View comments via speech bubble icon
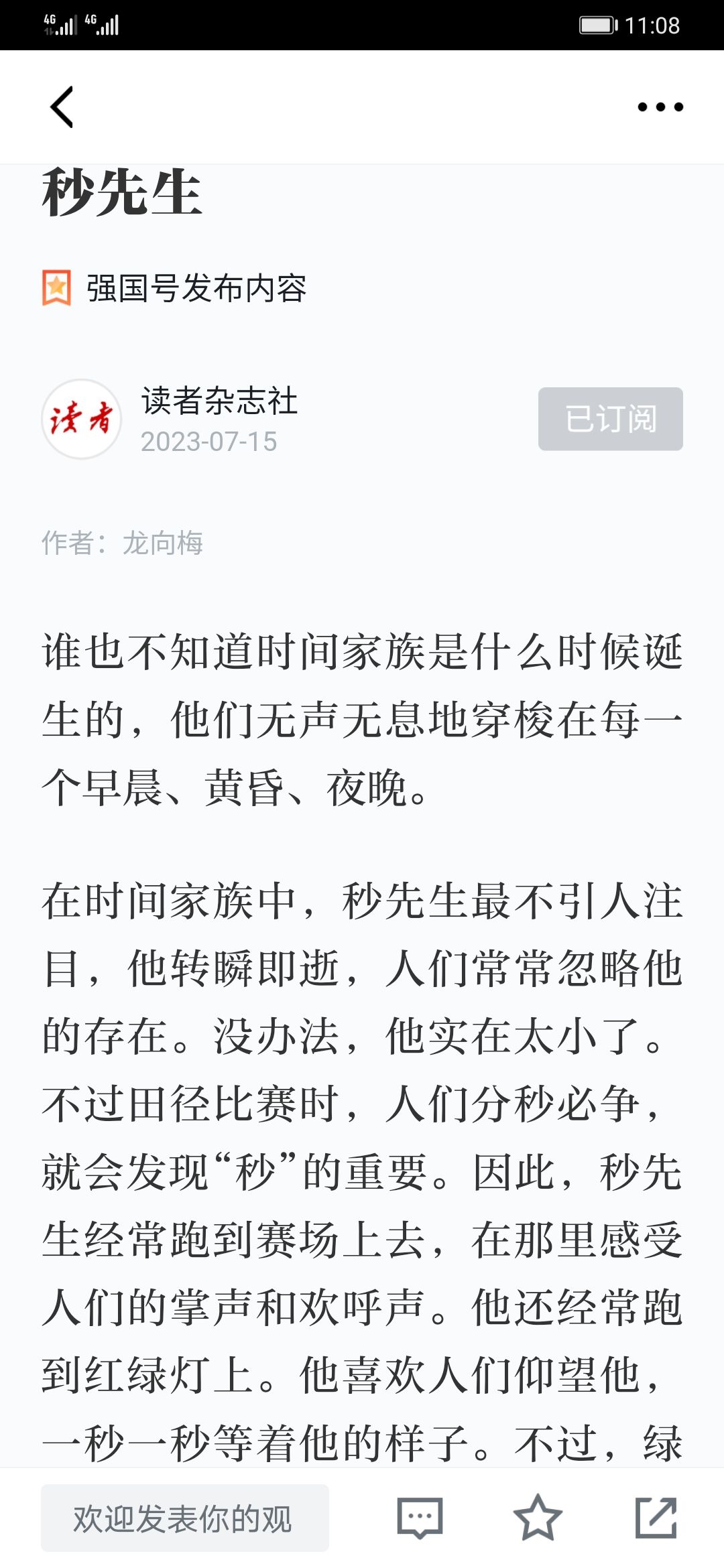This screenshot has height=1568, width=724. click(420, 1518)
